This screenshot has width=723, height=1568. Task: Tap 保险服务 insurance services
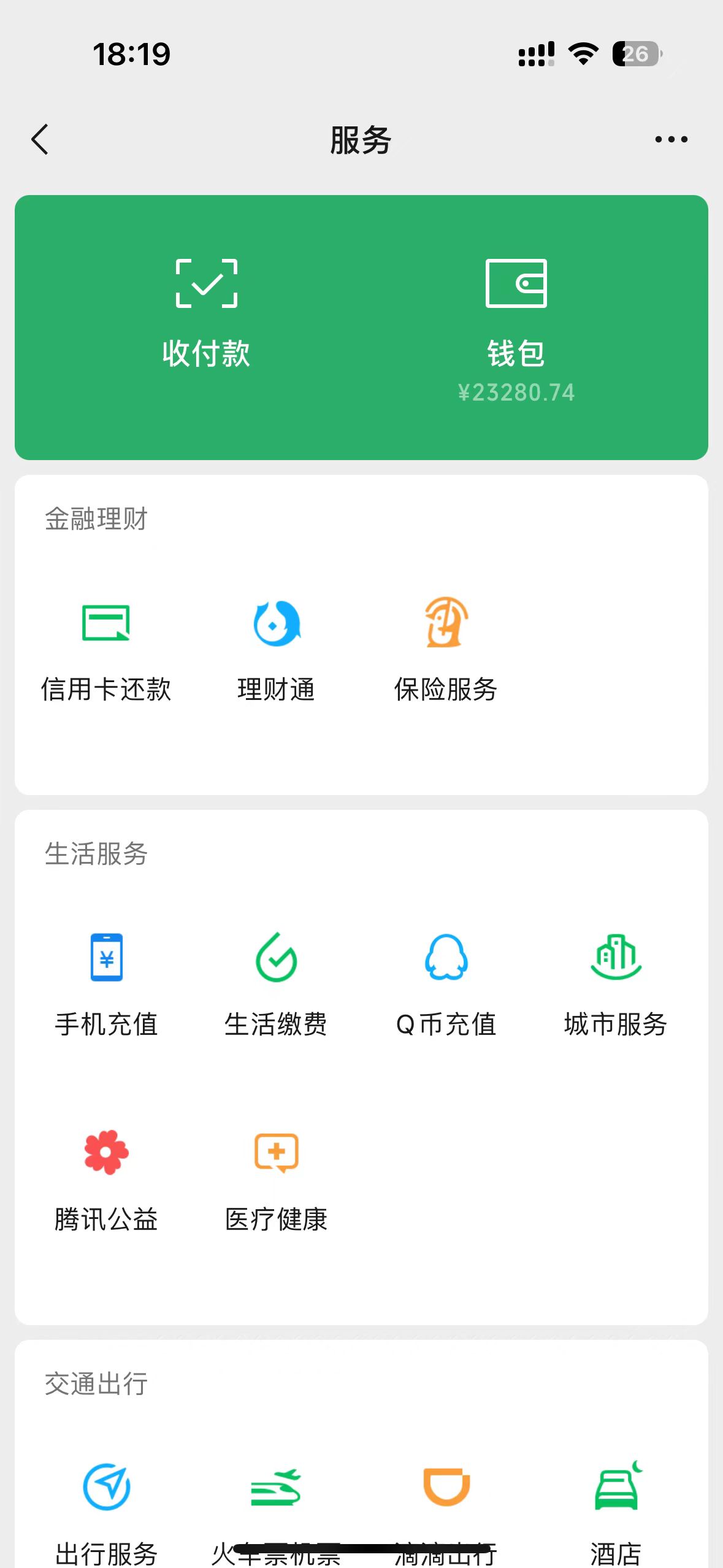(x=446, y=650)
